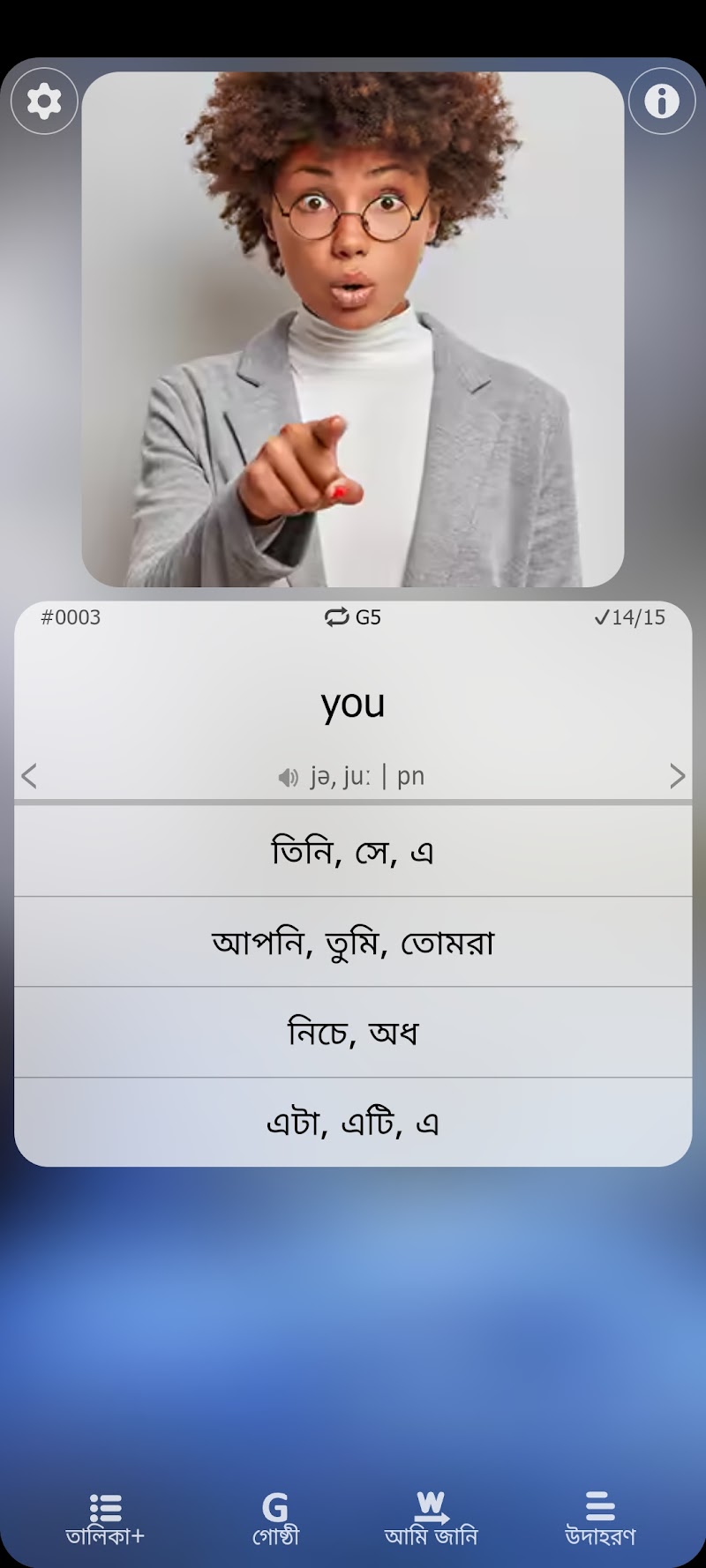This screenshot has height=1568, width=706.
Task: Go to the previous word card
Action: point(29,776)
